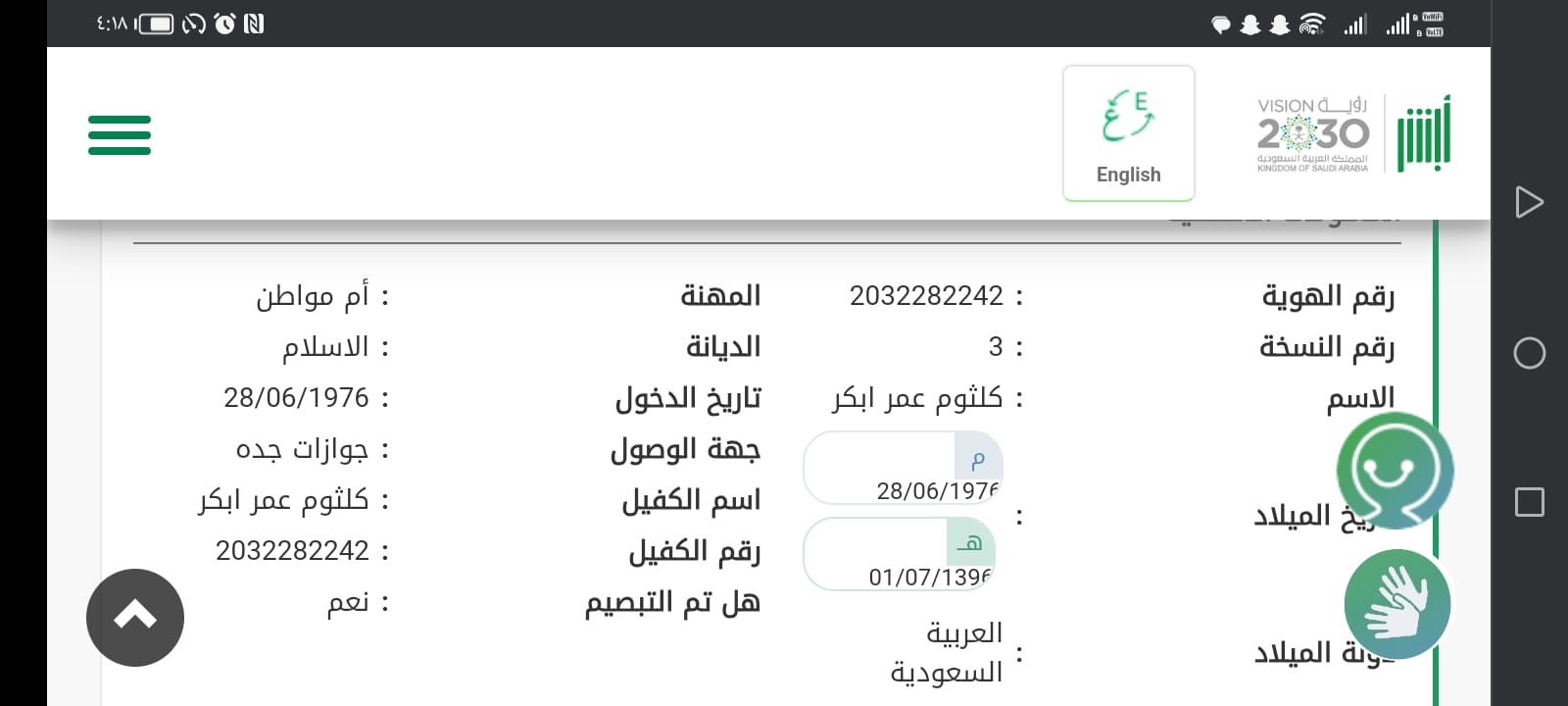Open recent apps from navigation bar
Viewport: 1568px width, 706px height.
coord(1529,502)
